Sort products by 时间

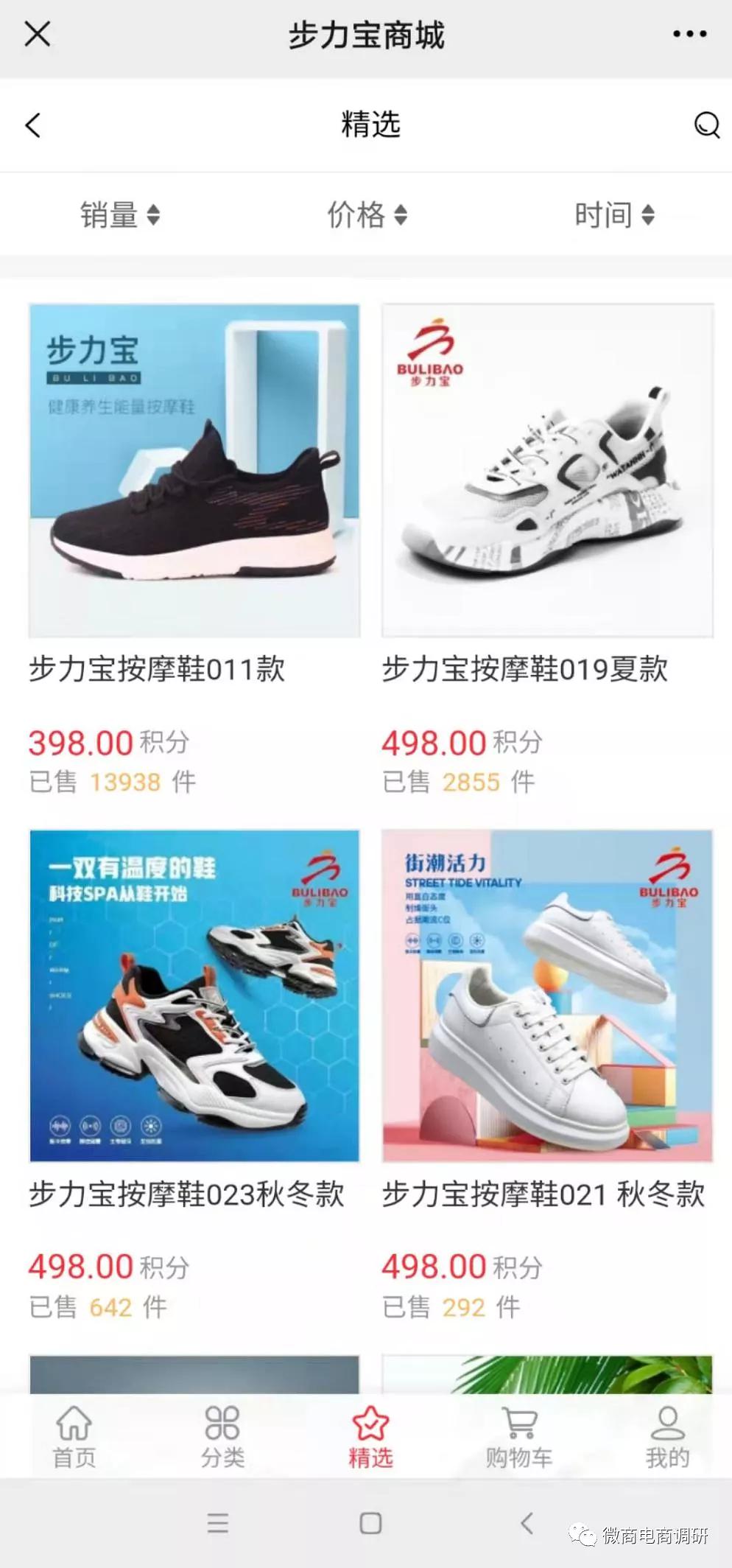point(613,215)
